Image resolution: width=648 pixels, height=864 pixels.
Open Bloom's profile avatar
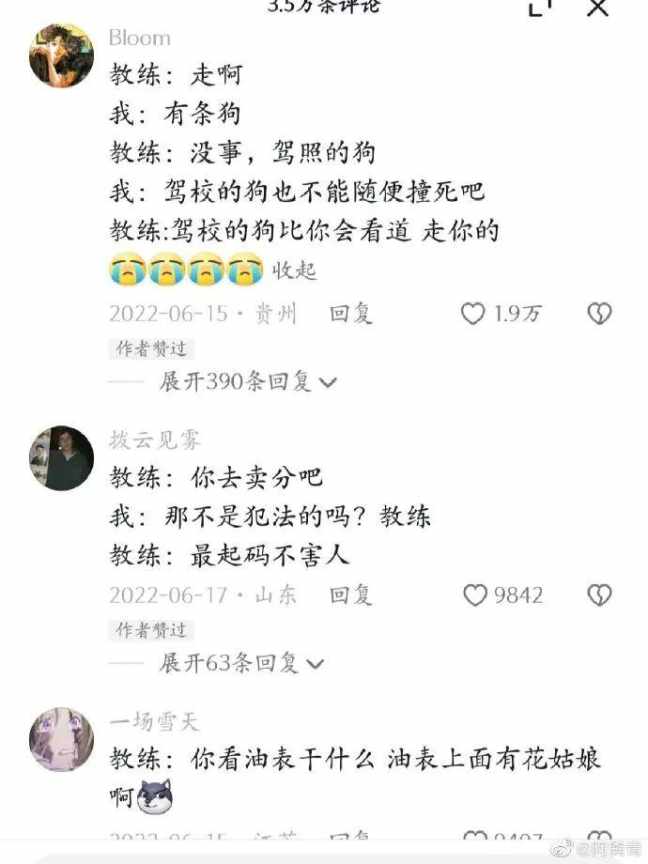point(61,57)
